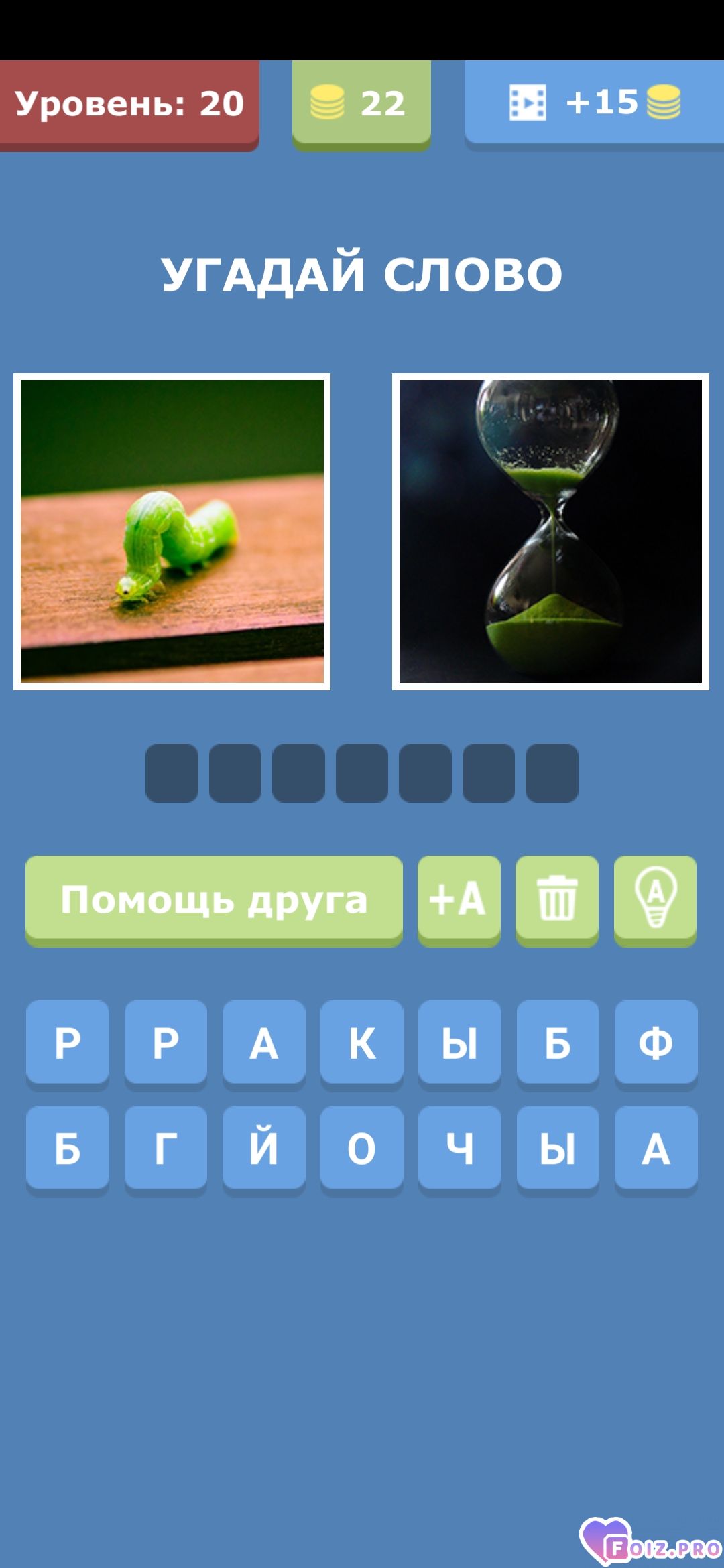Tap the letter О tile
The height and width of the screenshot is (1568, 724).
click(x=361, y=1149)
